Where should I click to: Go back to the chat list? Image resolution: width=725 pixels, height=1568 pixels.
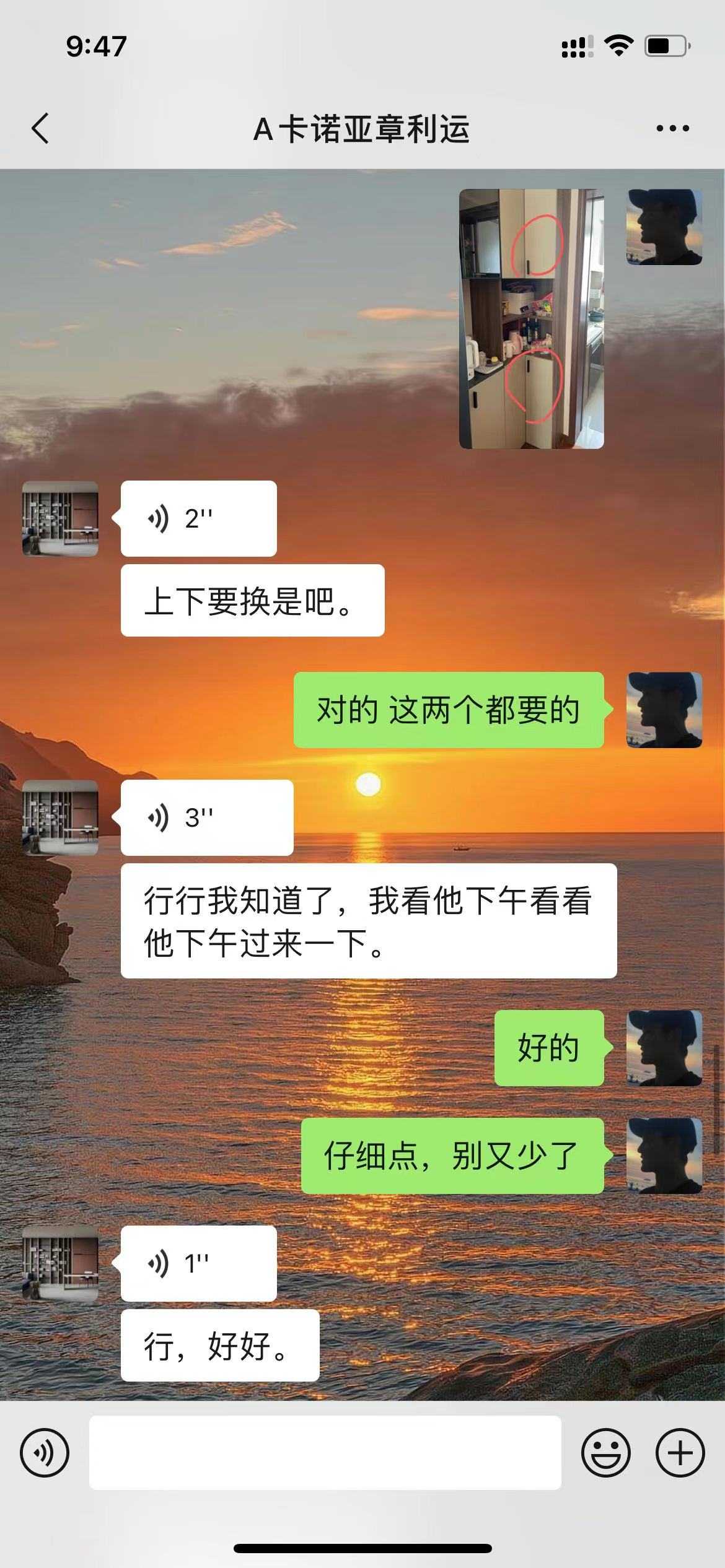pos(41,129)
